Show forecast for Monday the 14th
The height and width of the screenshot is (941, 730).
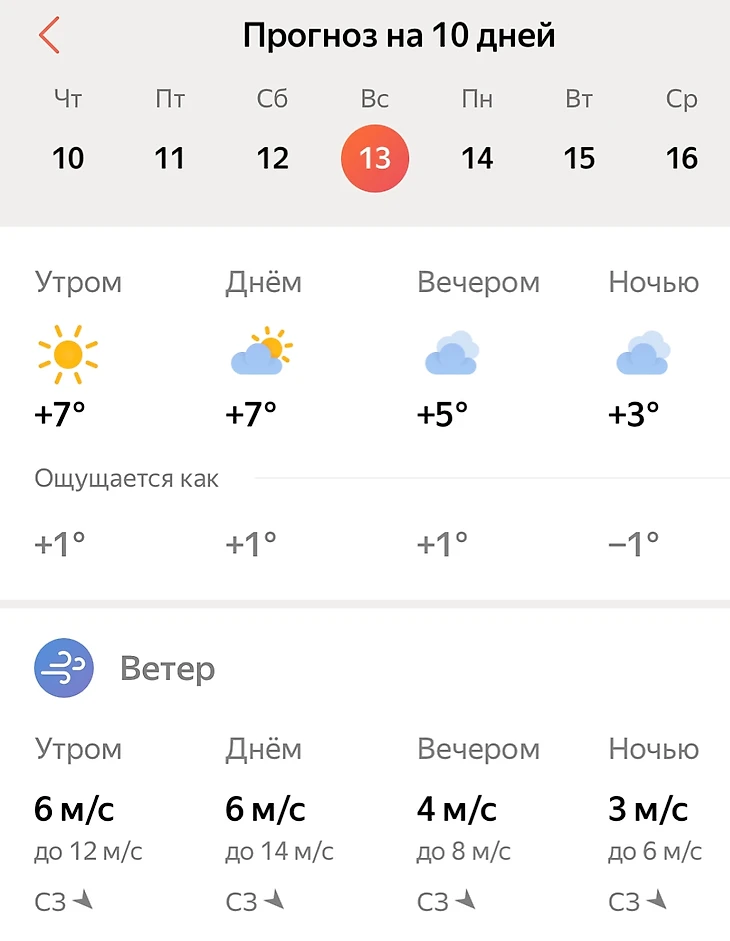(x=477, y=157)
